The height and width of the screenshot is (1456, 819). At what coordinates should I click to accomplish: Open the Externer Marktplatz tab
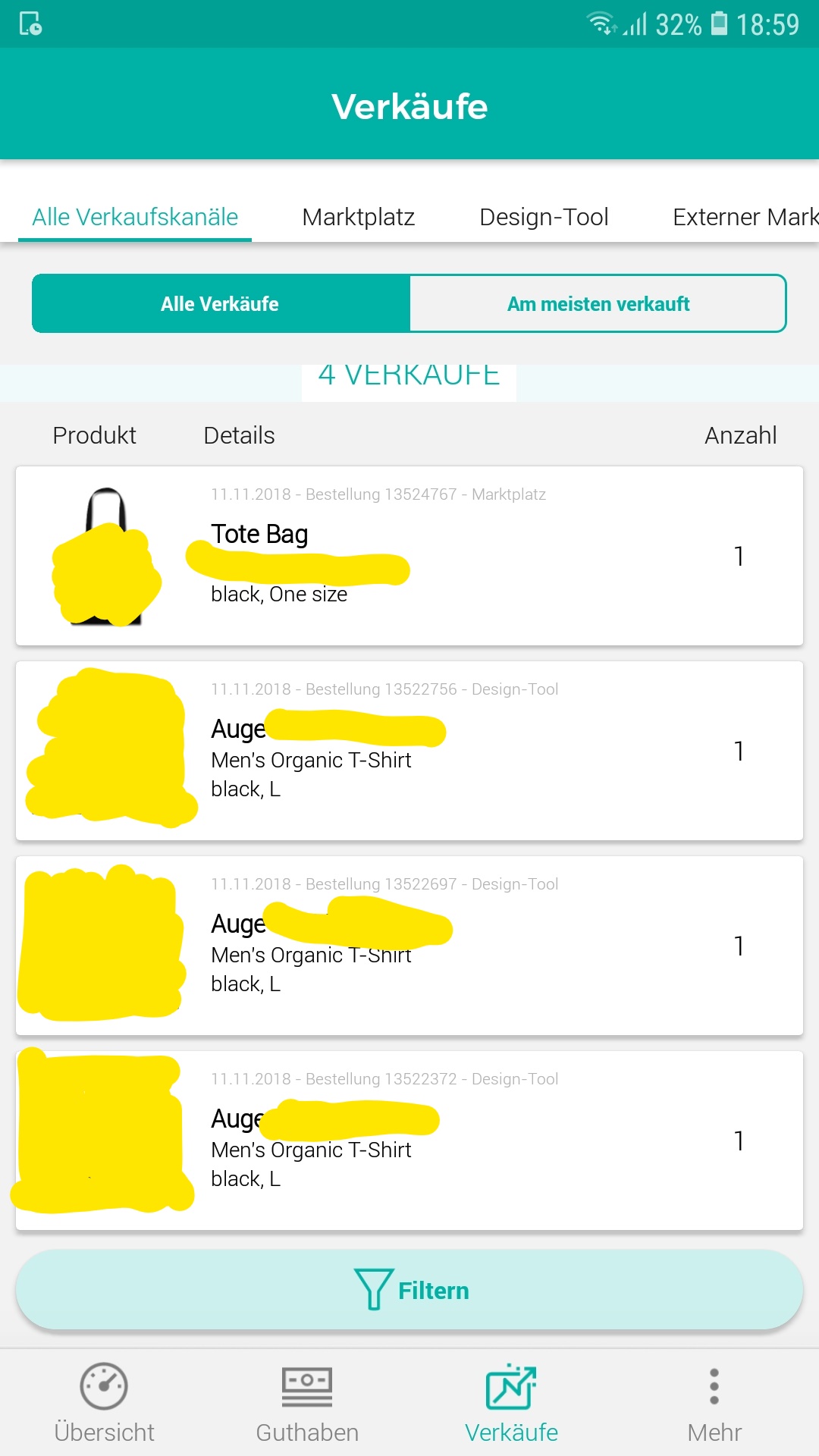tap(745, 217)
